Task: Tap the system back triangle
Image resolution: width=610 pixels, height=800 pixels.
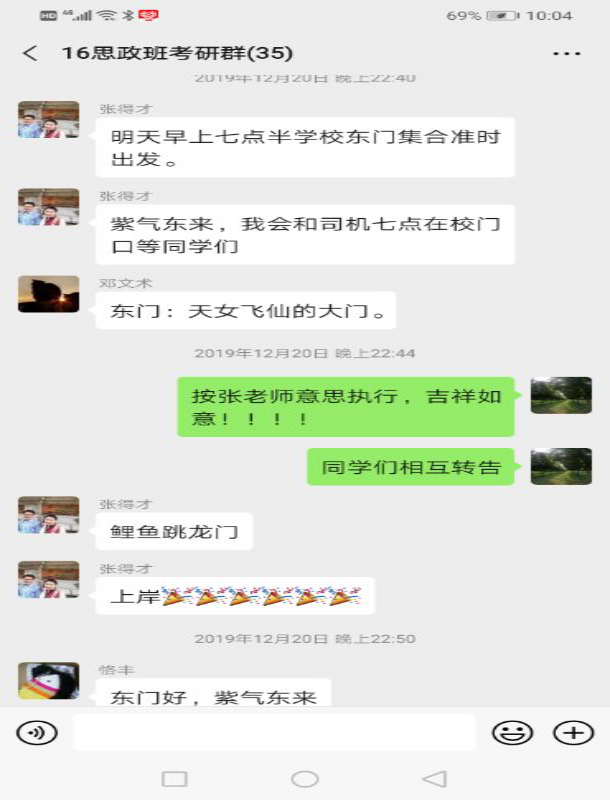Action: pyautogui.click(x=433, y=779)
